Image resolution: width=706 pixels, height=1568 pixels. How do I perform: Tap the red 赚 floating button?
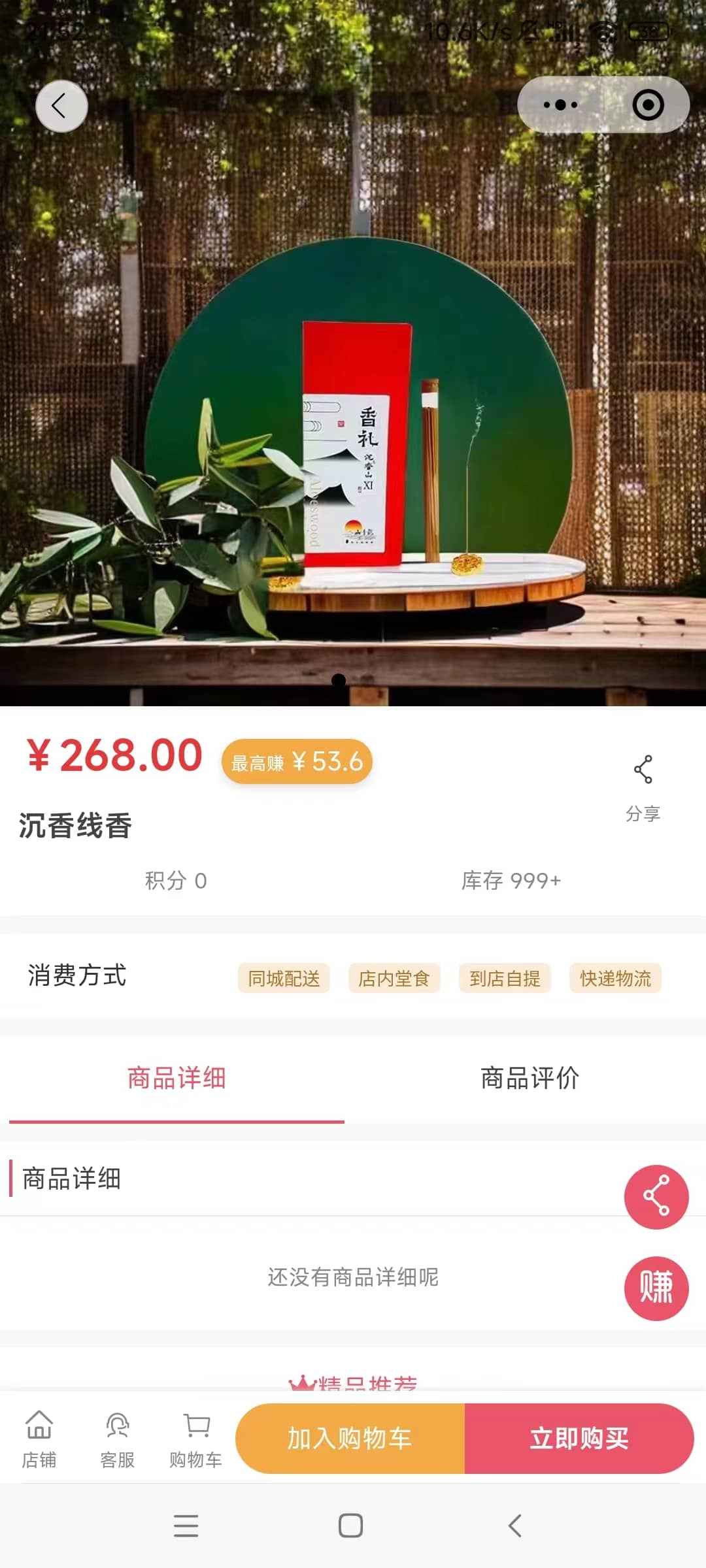[x=656, y=1288]
